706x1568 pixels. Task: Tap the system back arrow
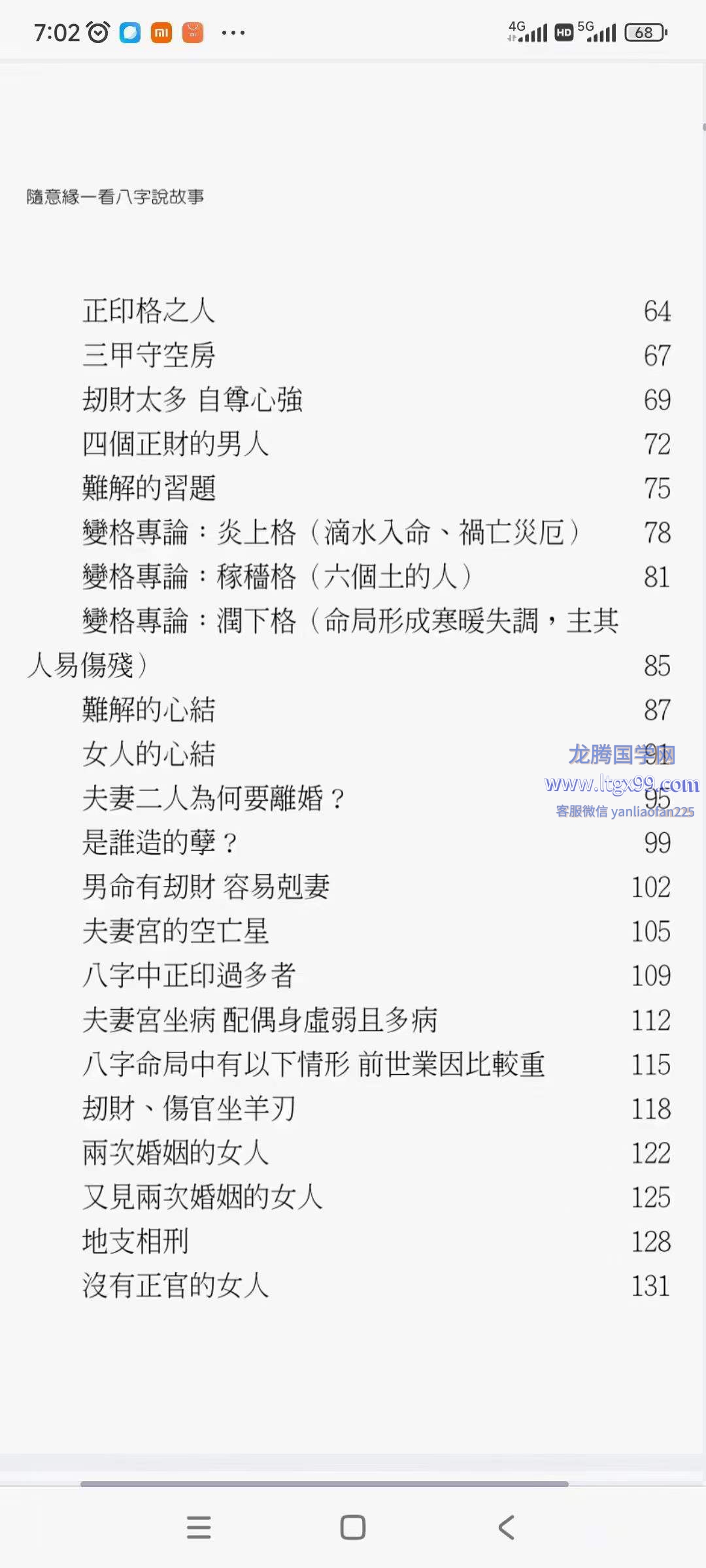point(506,1527)
